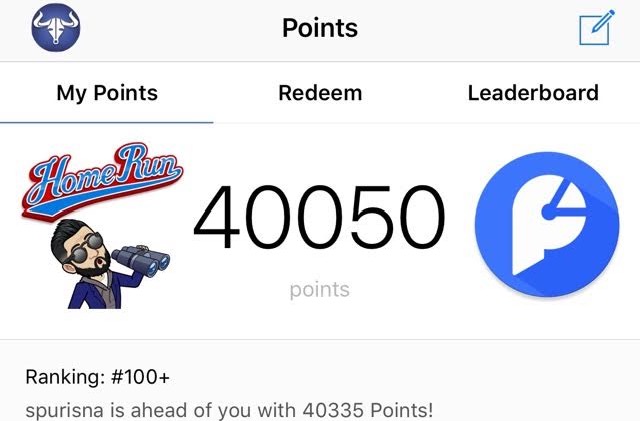Viewport: 640px width, 421px height.
Task: Select the My Points tab
Action: [107, 93]
